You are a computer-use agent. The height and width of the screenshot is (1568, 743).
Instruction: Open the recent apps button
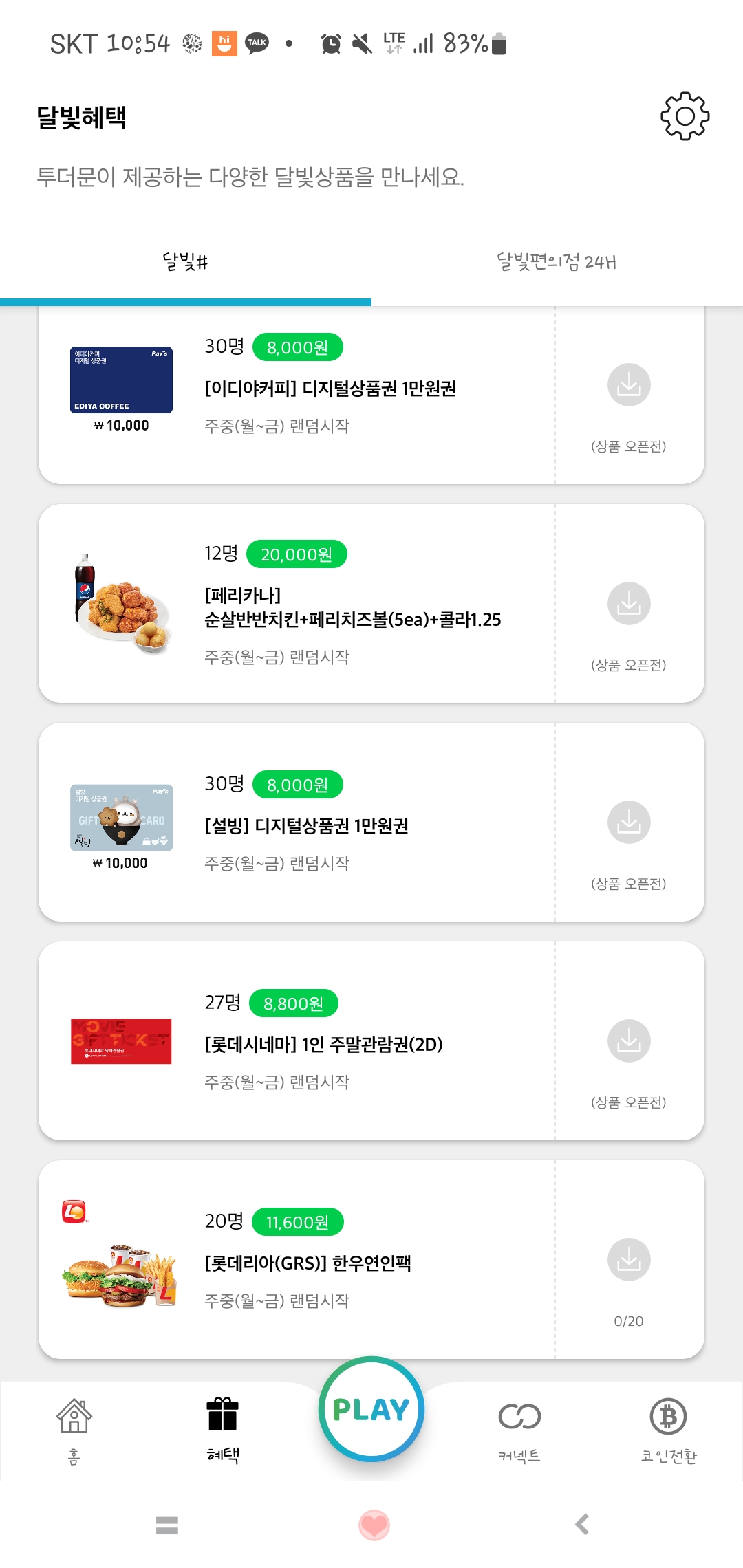[167, 1525]
